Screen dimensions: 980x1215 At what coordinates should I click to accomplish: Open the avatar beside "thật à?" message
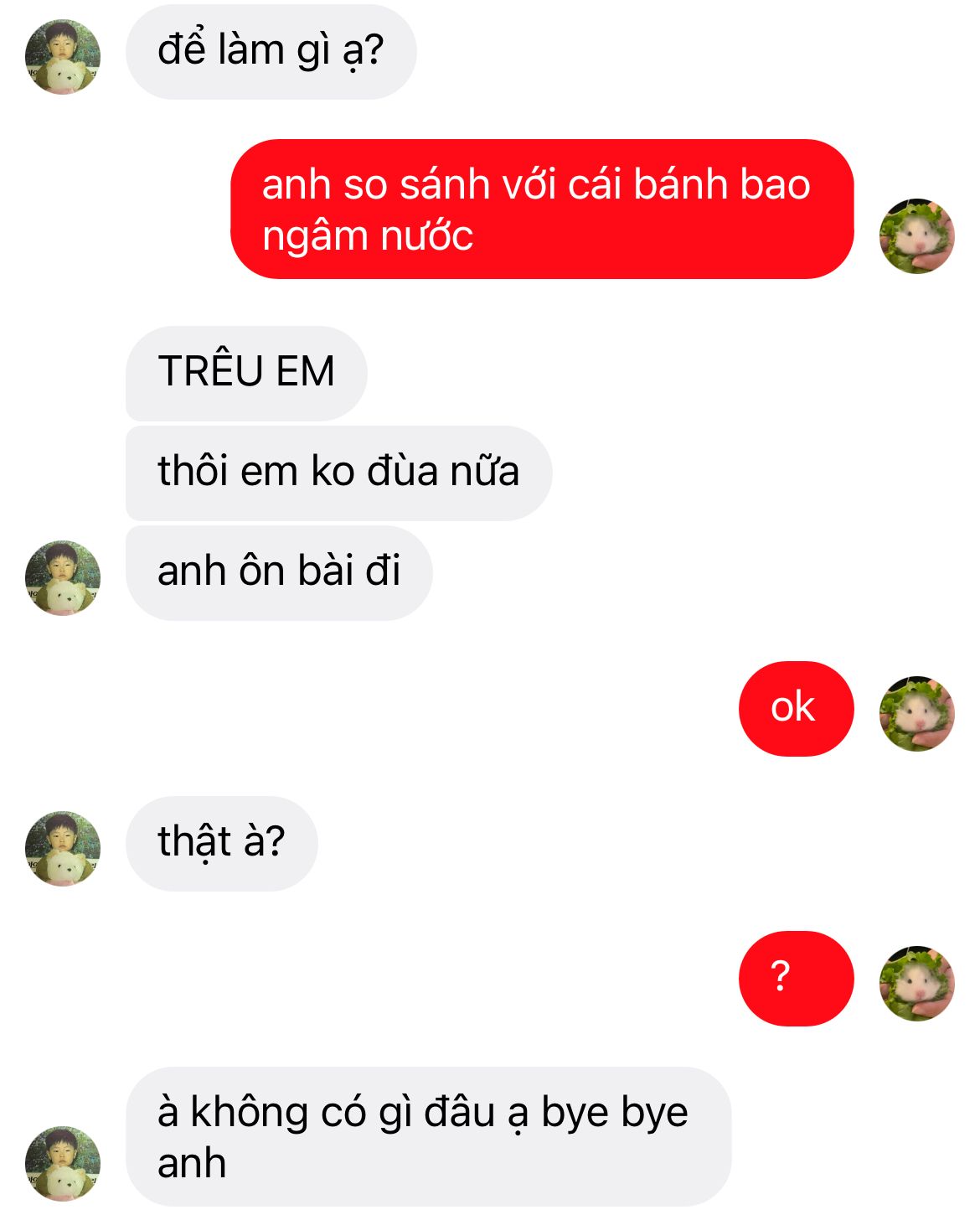pyautogui.click(x=63, y=848)
